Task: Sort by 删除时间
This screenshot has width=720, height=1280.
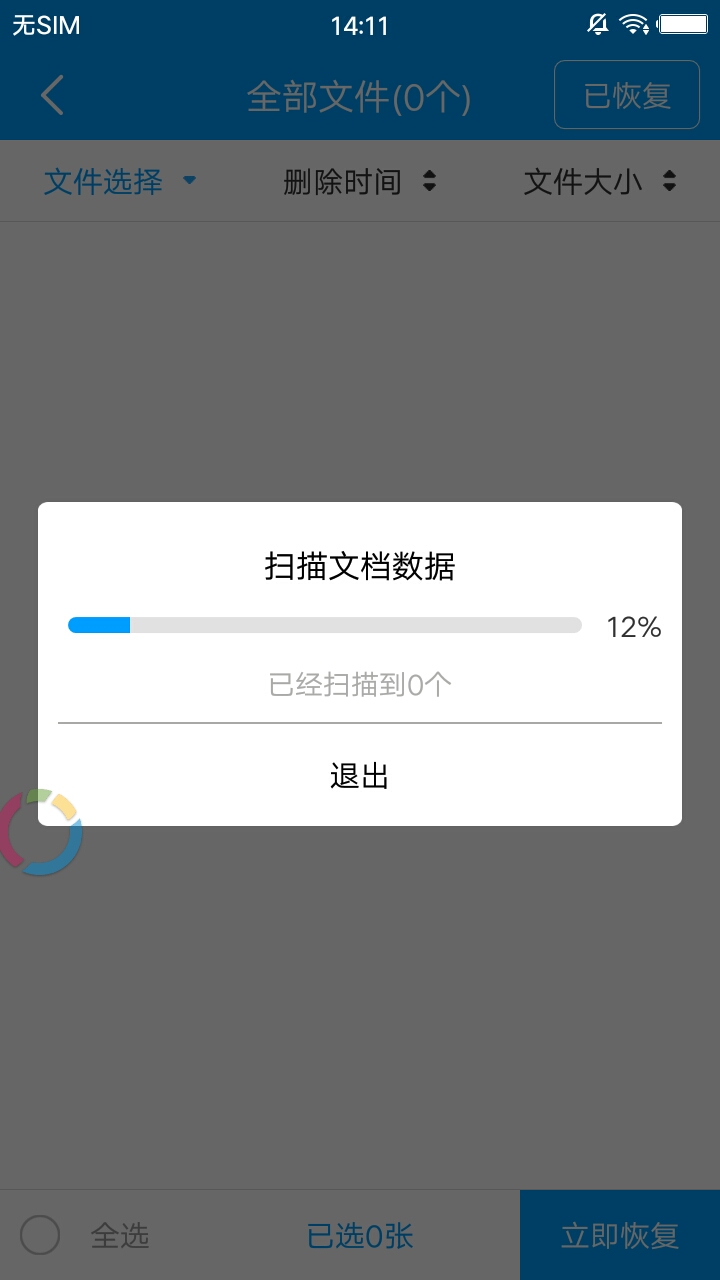Action: (360, 182)
